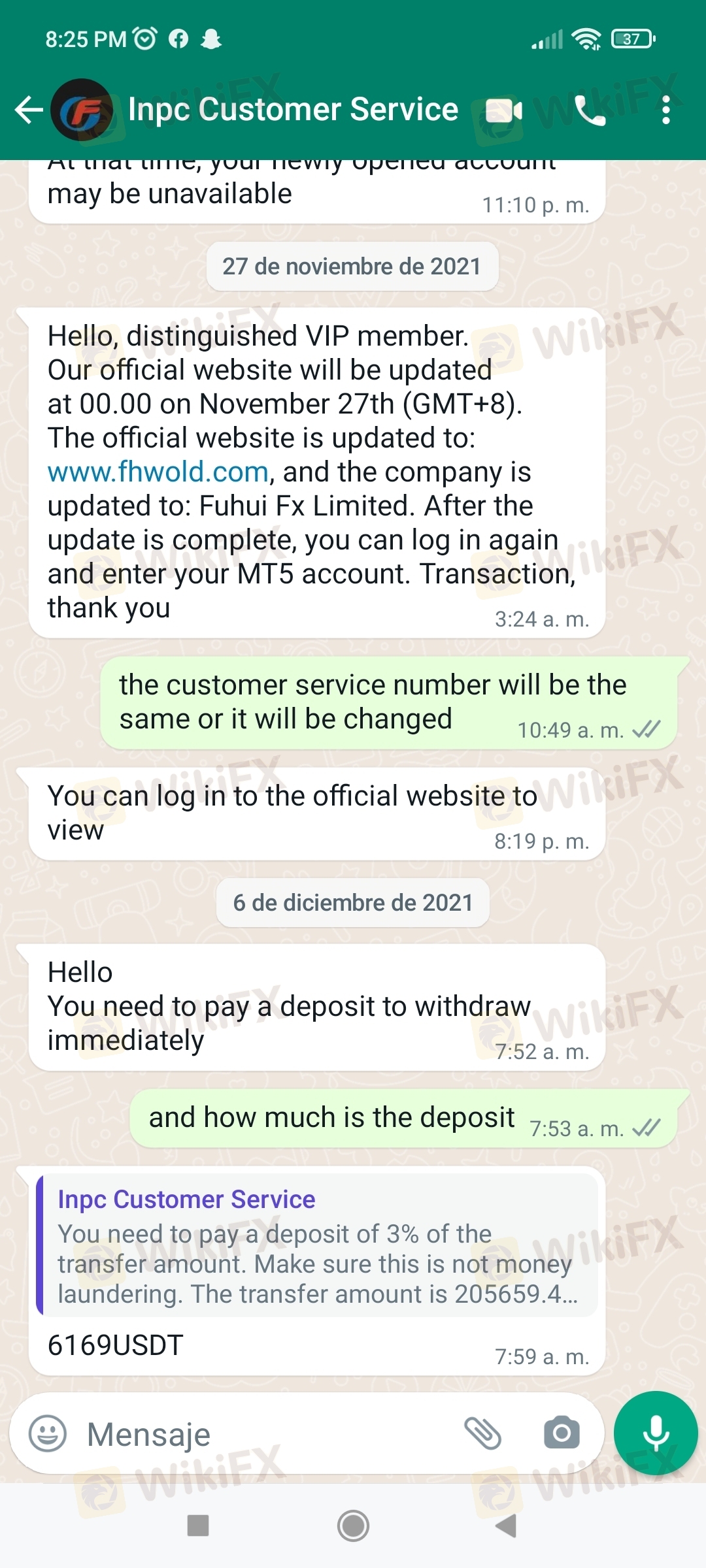Tap the system home button
The width and height of the screenshot is (706, 1568).
pyautogui.click(x=353, y=1526)
